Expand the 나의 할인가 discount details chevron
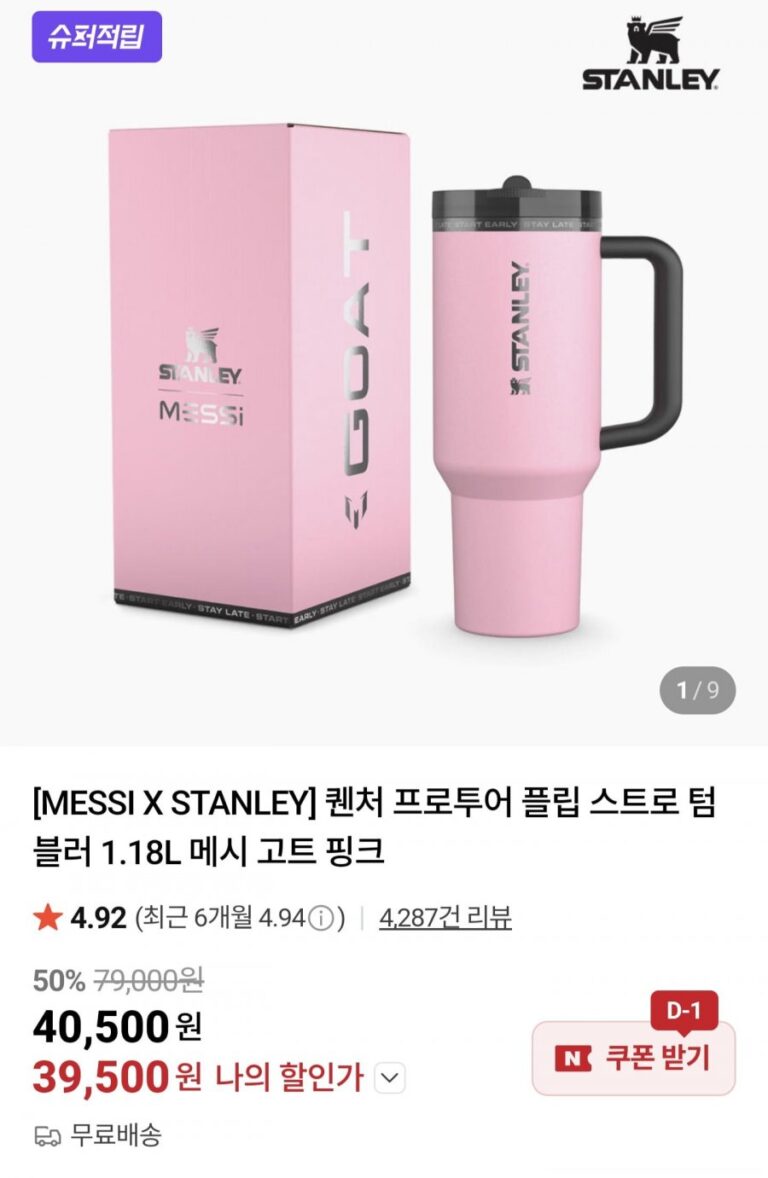Image resolution: width=768 pixels, height=1178 pixels. click(x=391, y=1078)
